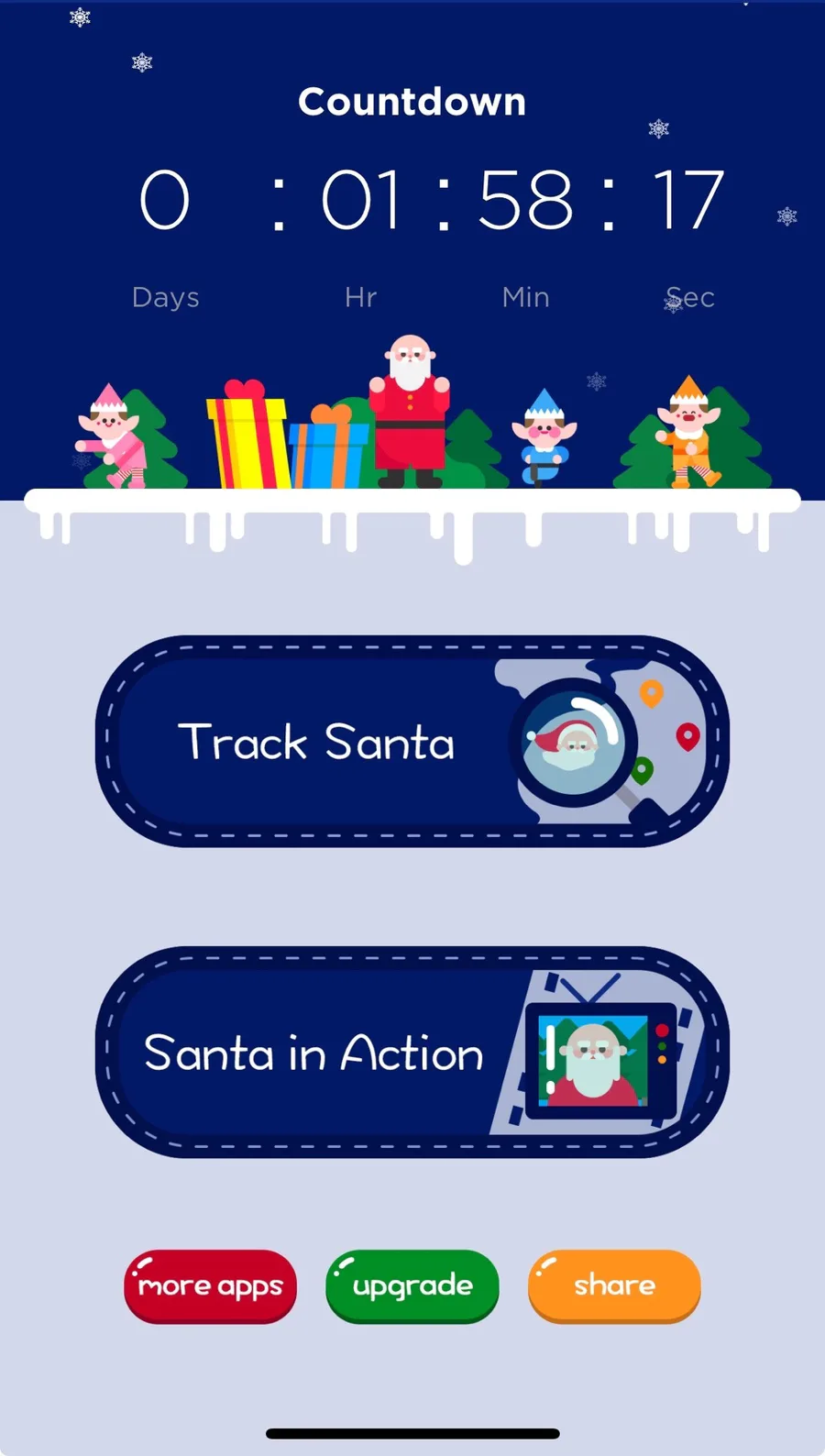The height and width of the screenshot is (1456, 825).
Task: Open Santa in Action
Action: [412, 1052]
